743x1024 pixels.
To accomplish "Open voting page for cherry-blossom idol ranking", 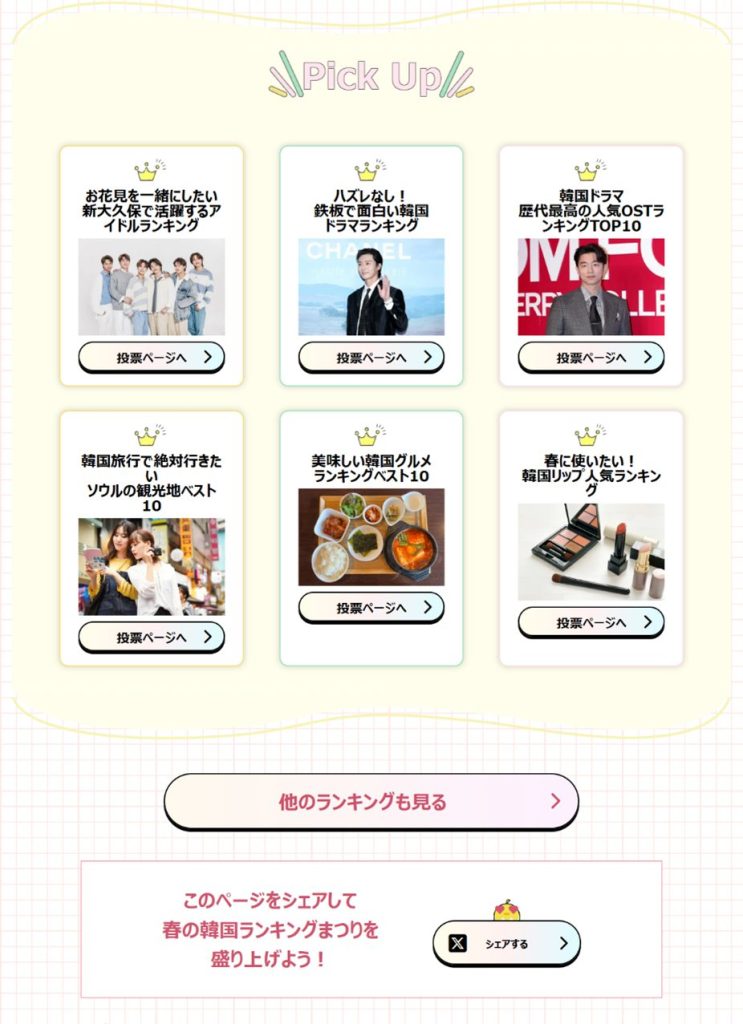I will point(151,357).
